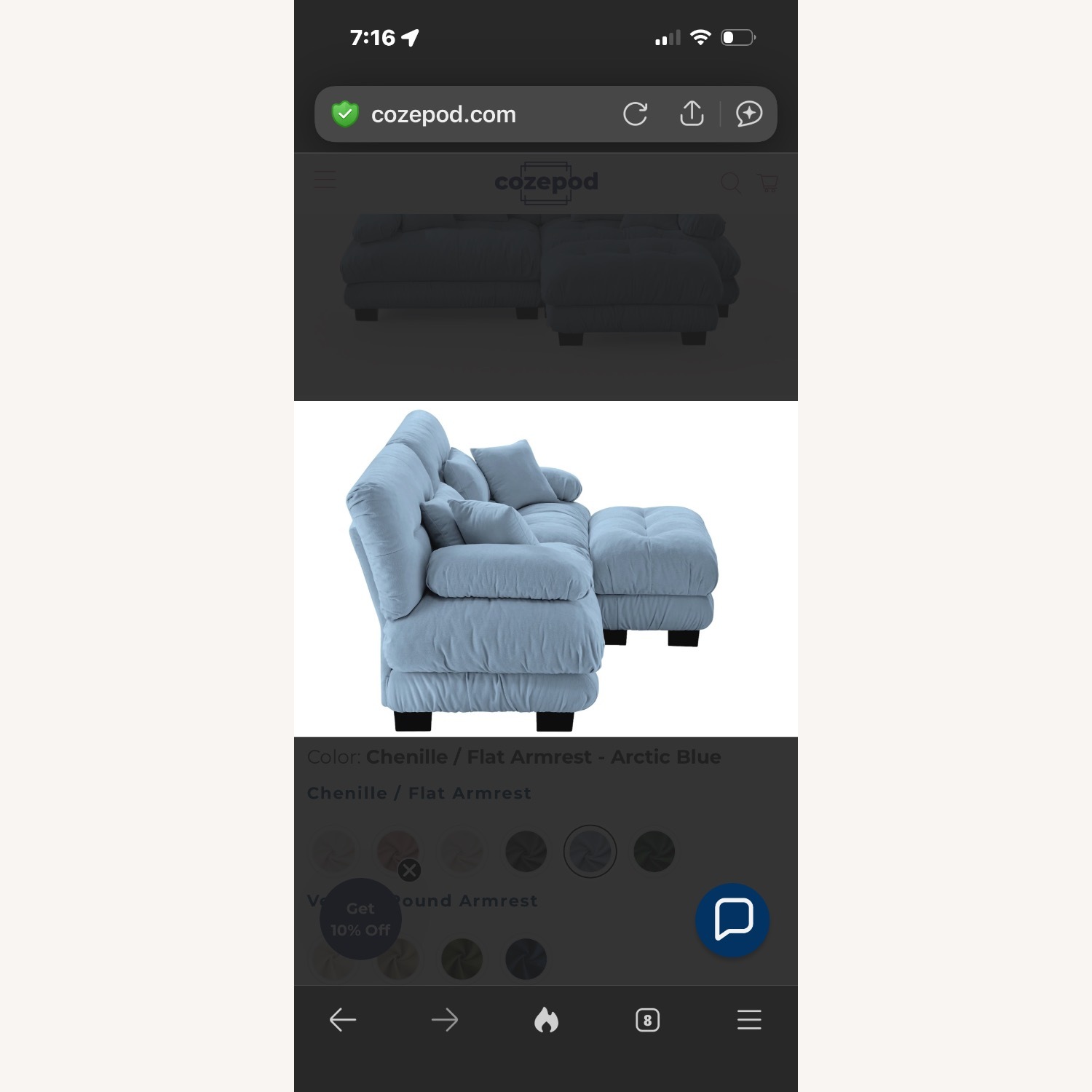View the shopping cart
Image resolution: width=1092 pixels, height=1092 pixels.
tap(768, 182)
